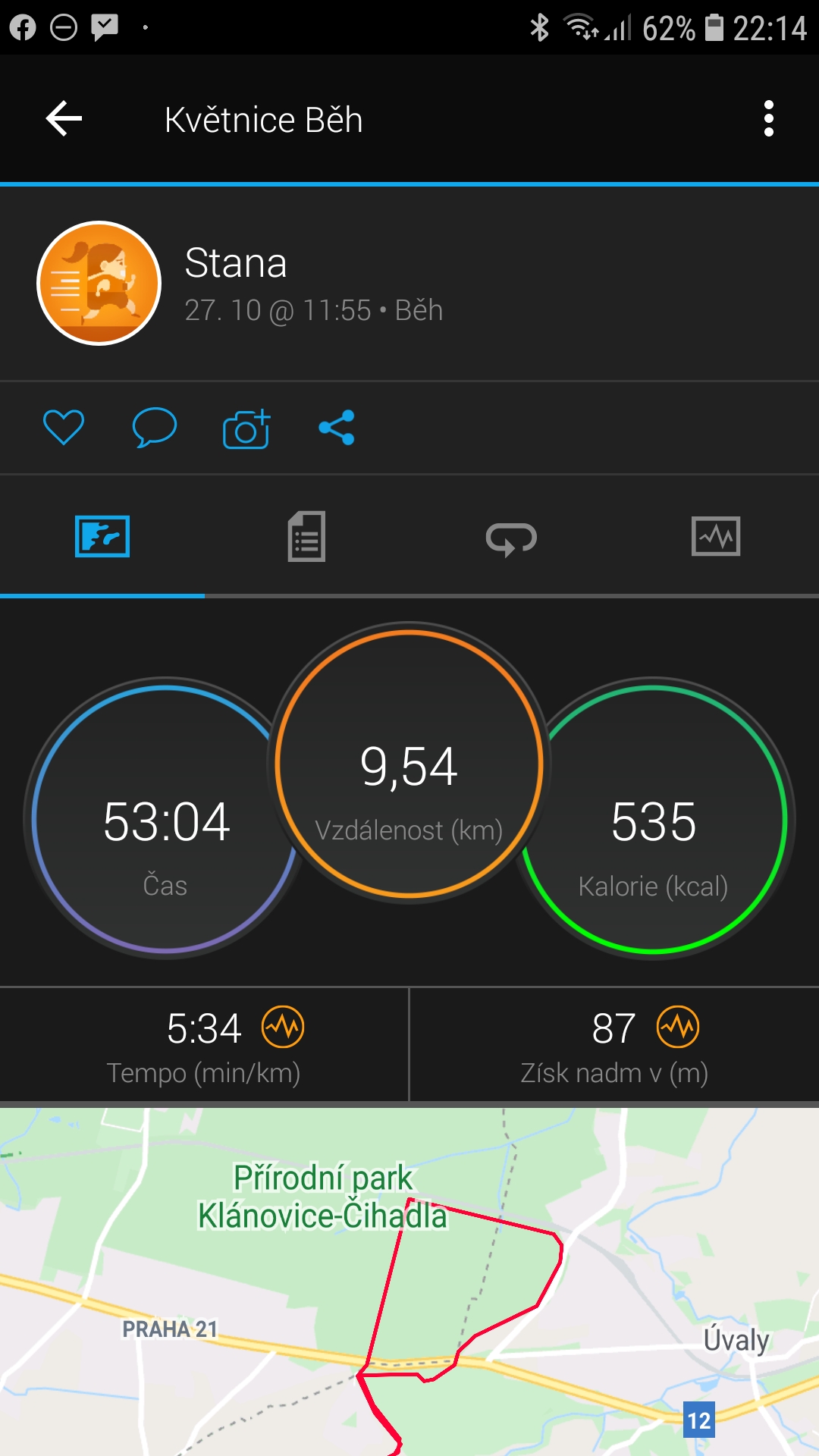Add a photo with the camera icon
This screenshot has width=819, height=1456.
[246, 428]
